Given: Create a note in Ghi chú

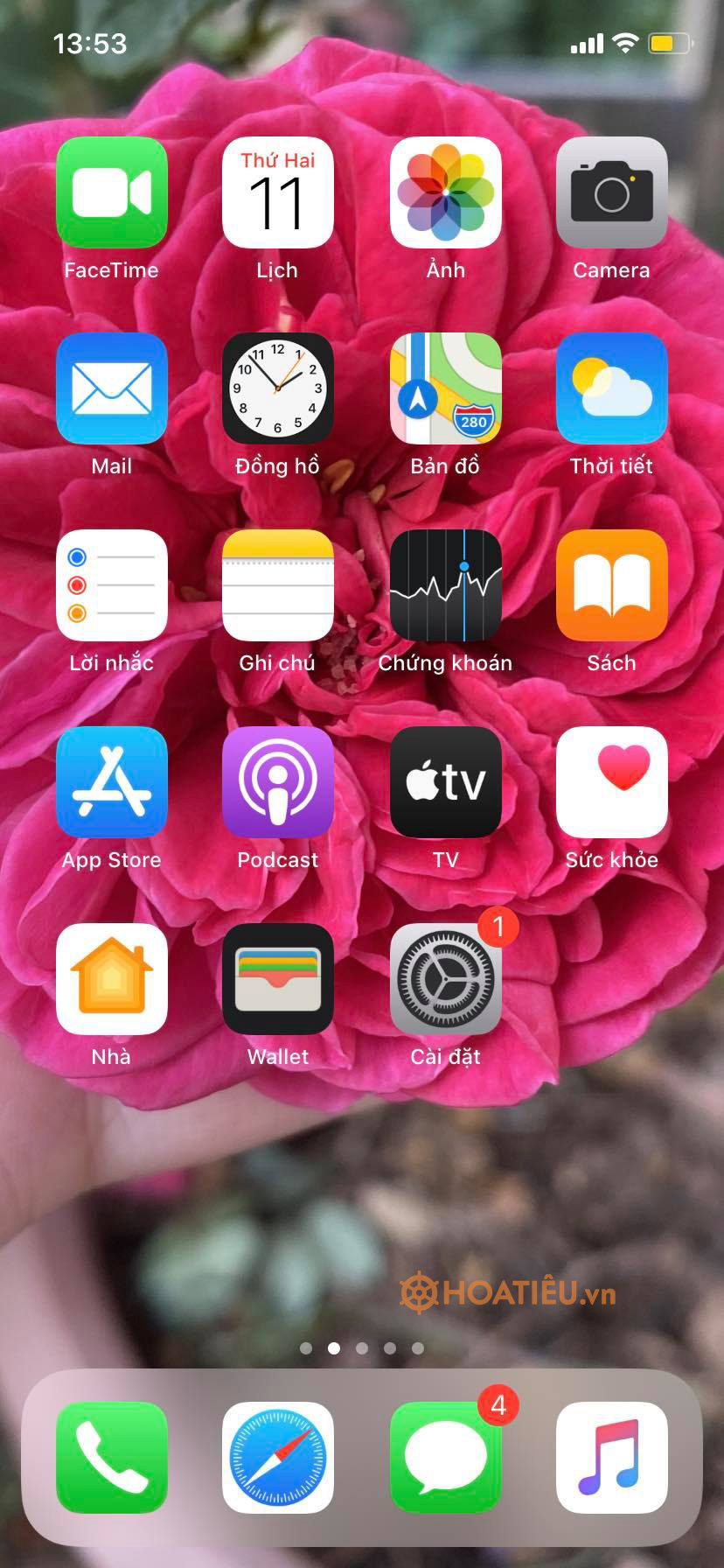Looking at the screenshot, I should point(277,586).
